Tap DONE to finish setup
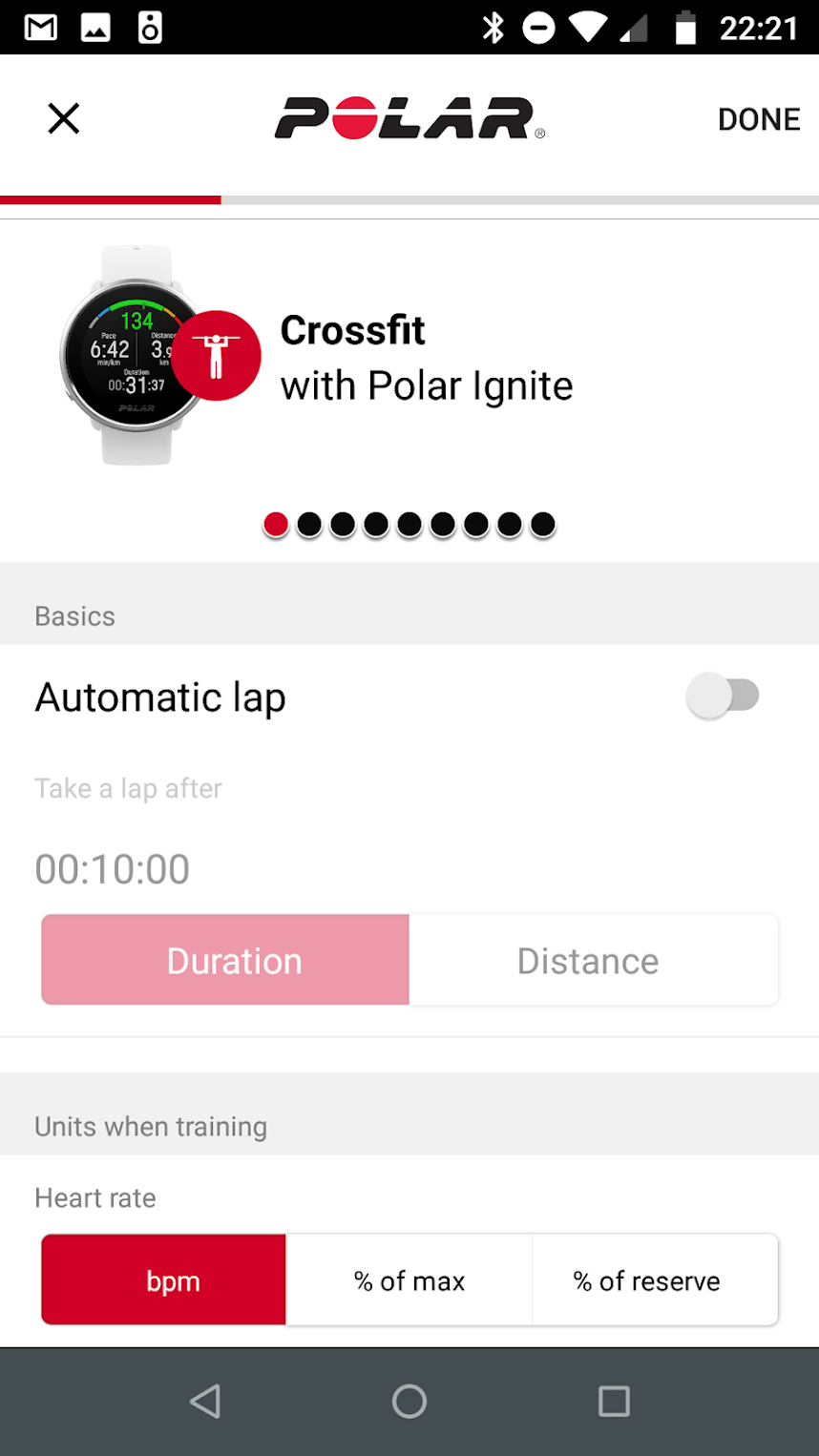The height and width of the screenshot is (1456, 819). coord(758,119)
